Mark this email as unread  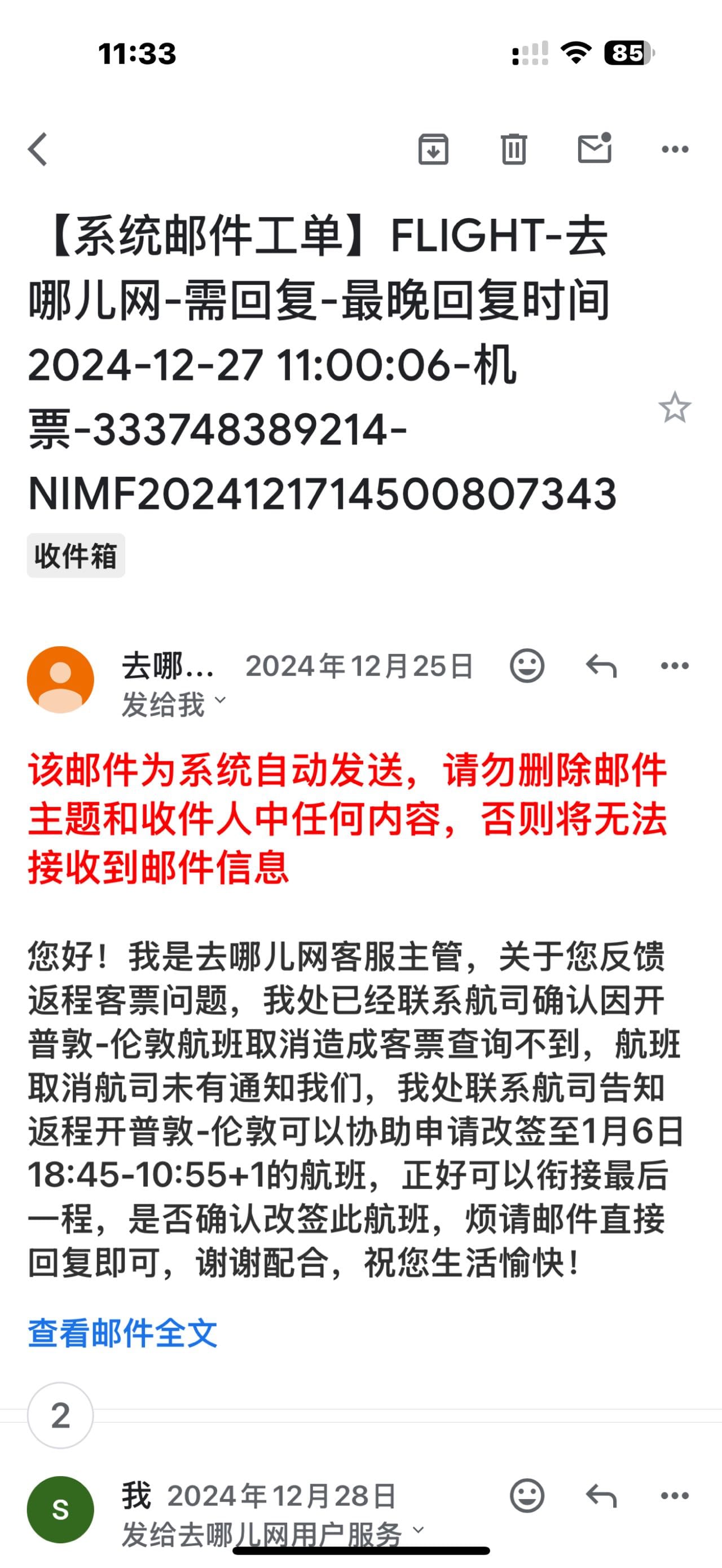pos(594,148)
